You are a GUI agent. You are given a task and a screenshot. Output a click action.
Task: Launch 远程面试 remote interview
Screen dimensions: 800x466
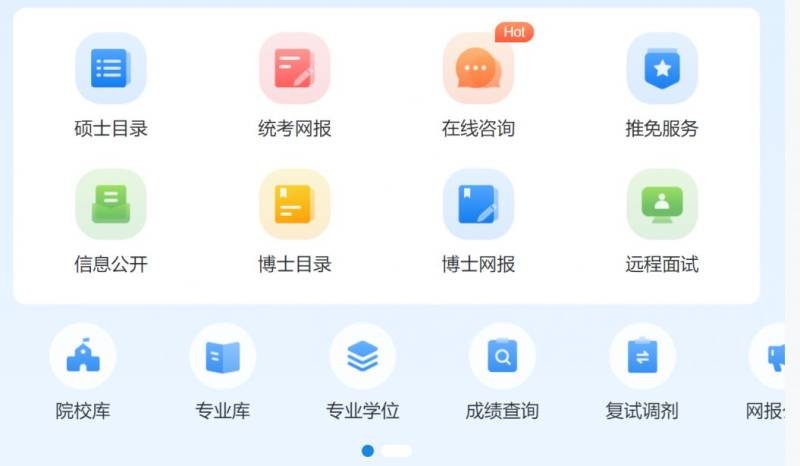[x=661, y=205]
